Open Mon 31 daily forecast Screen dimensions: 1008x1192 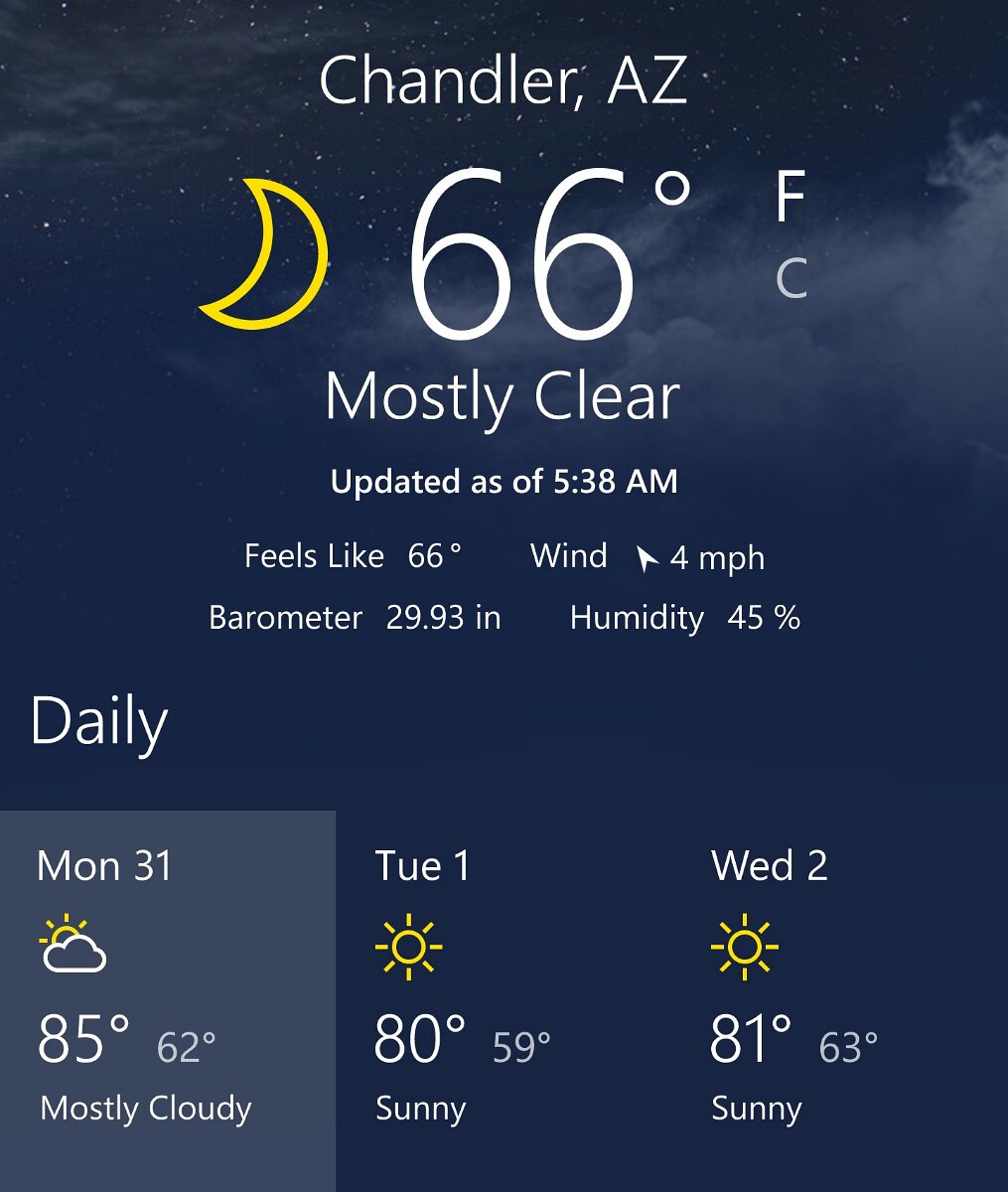(x=167, y=993)
